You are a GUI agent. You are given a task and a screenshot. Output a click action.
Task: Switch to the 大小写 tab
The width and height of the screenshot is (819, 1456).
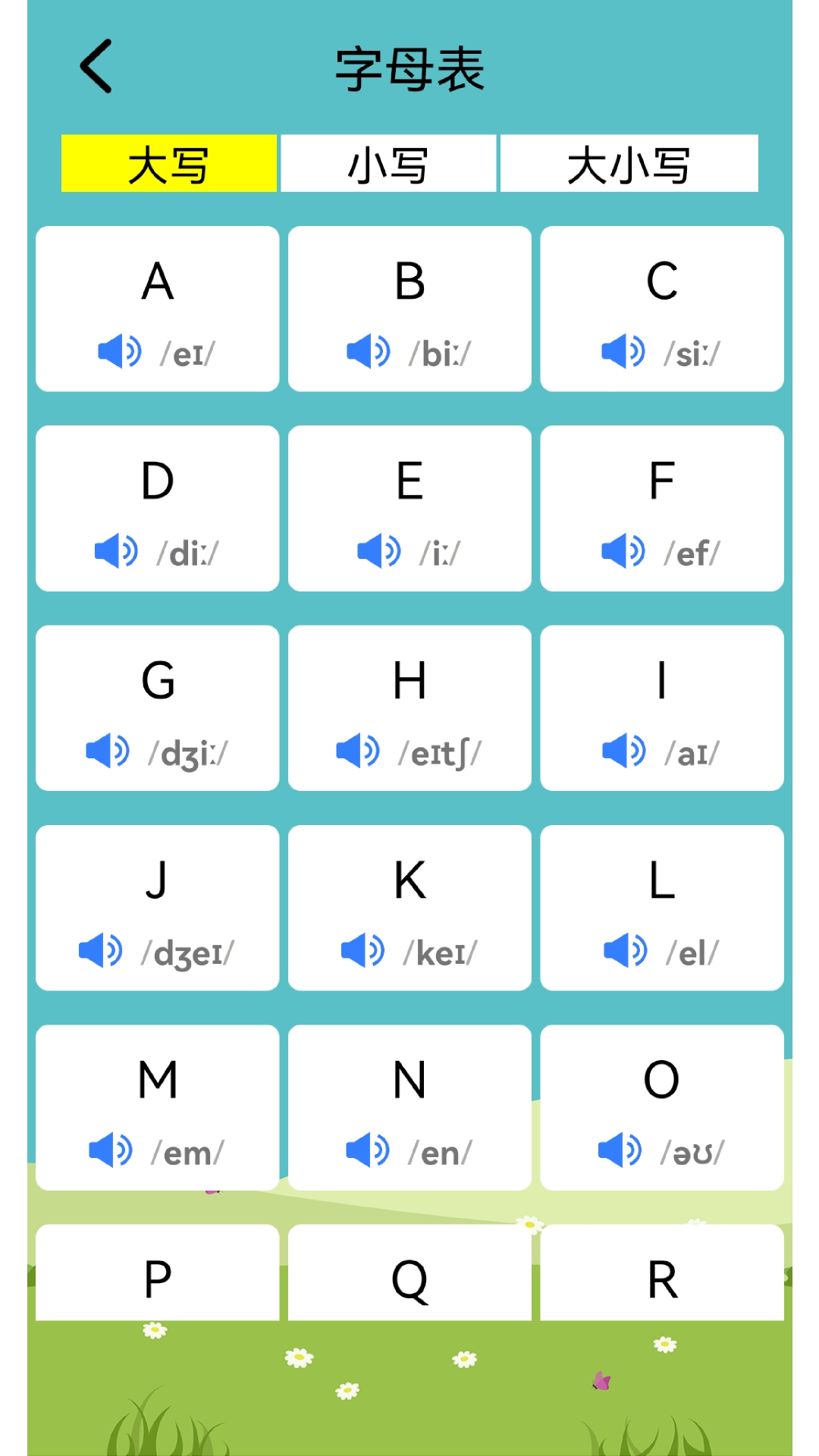coord(629,164)
